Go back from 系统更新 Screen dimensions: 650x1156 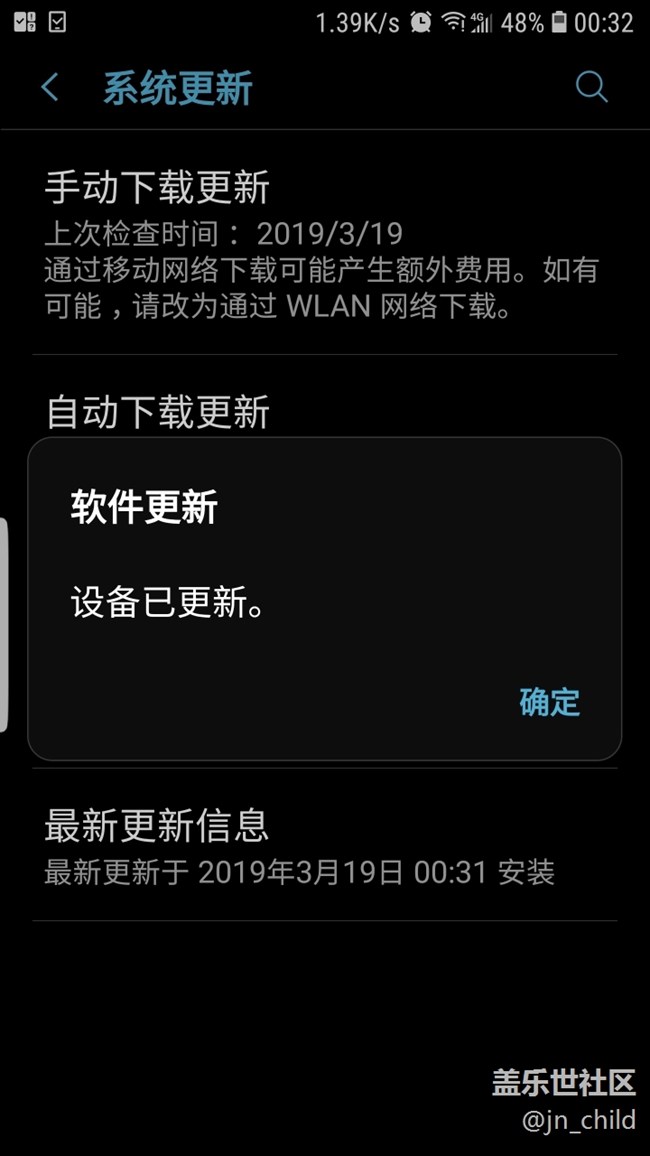50,88
